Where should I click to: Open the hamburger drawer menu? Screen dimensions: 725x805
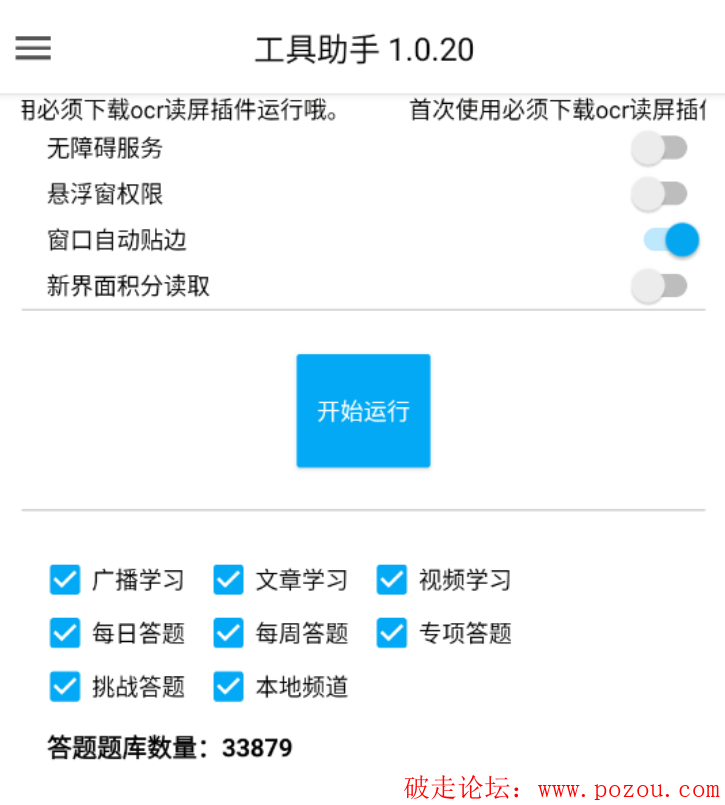[x=33, y=48]
